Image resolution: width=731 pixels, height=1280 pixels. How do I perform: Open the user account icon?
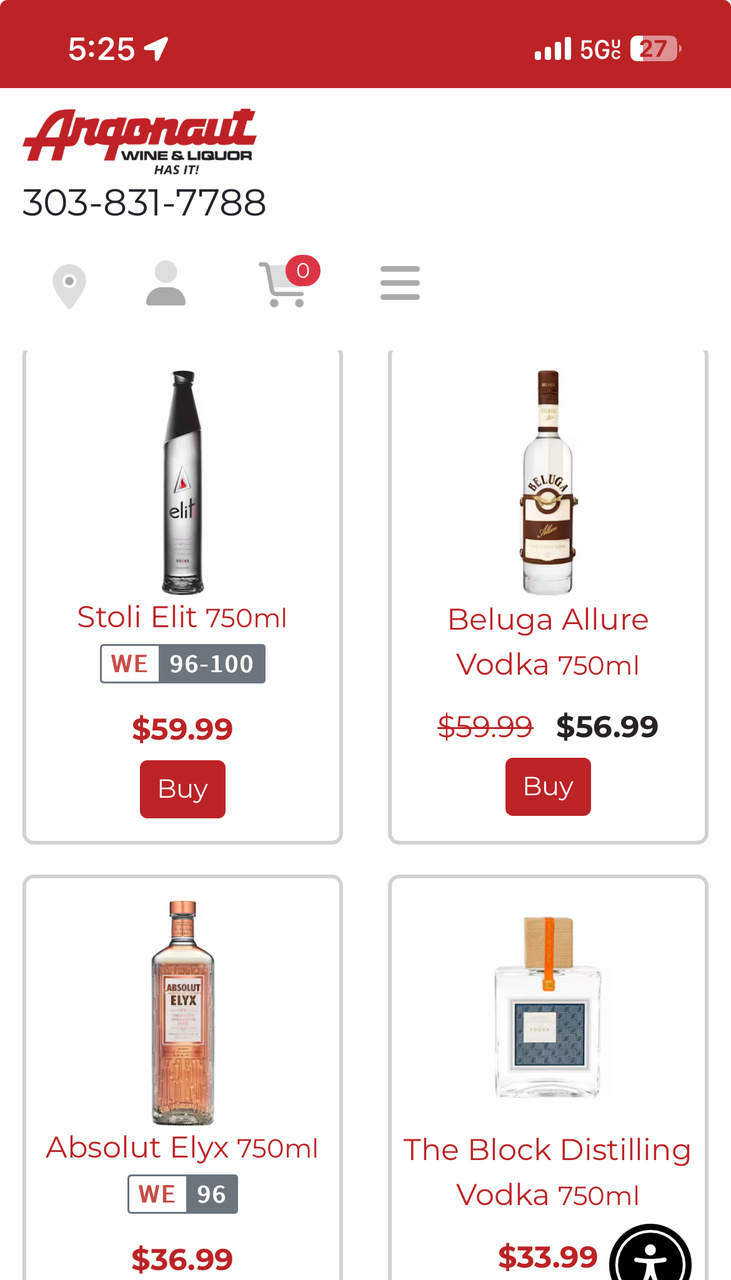click(x=166, y=284)
